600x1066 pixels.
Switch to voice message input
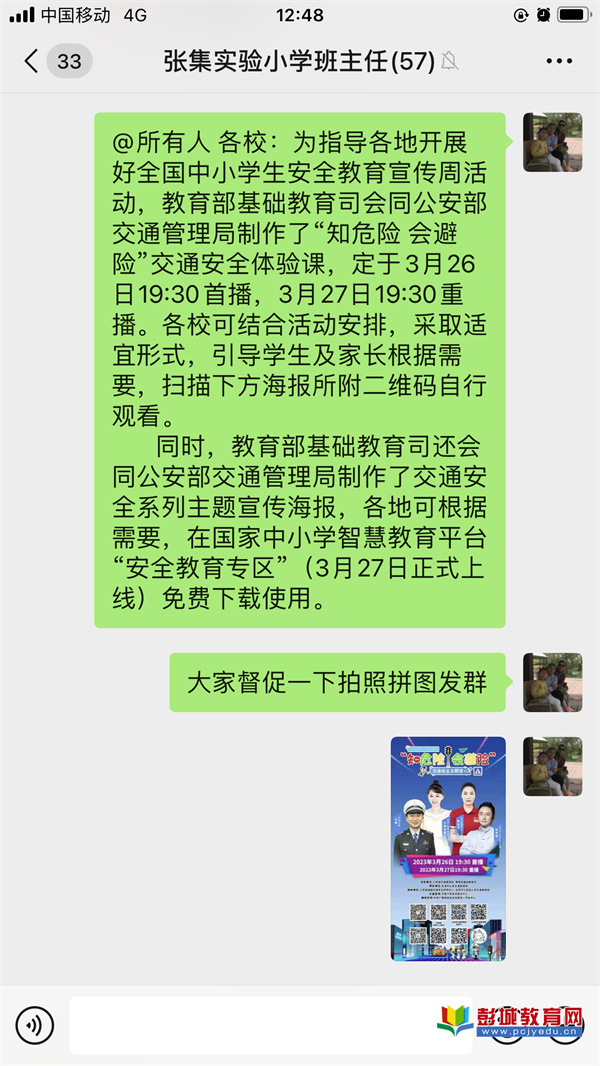34,1024
